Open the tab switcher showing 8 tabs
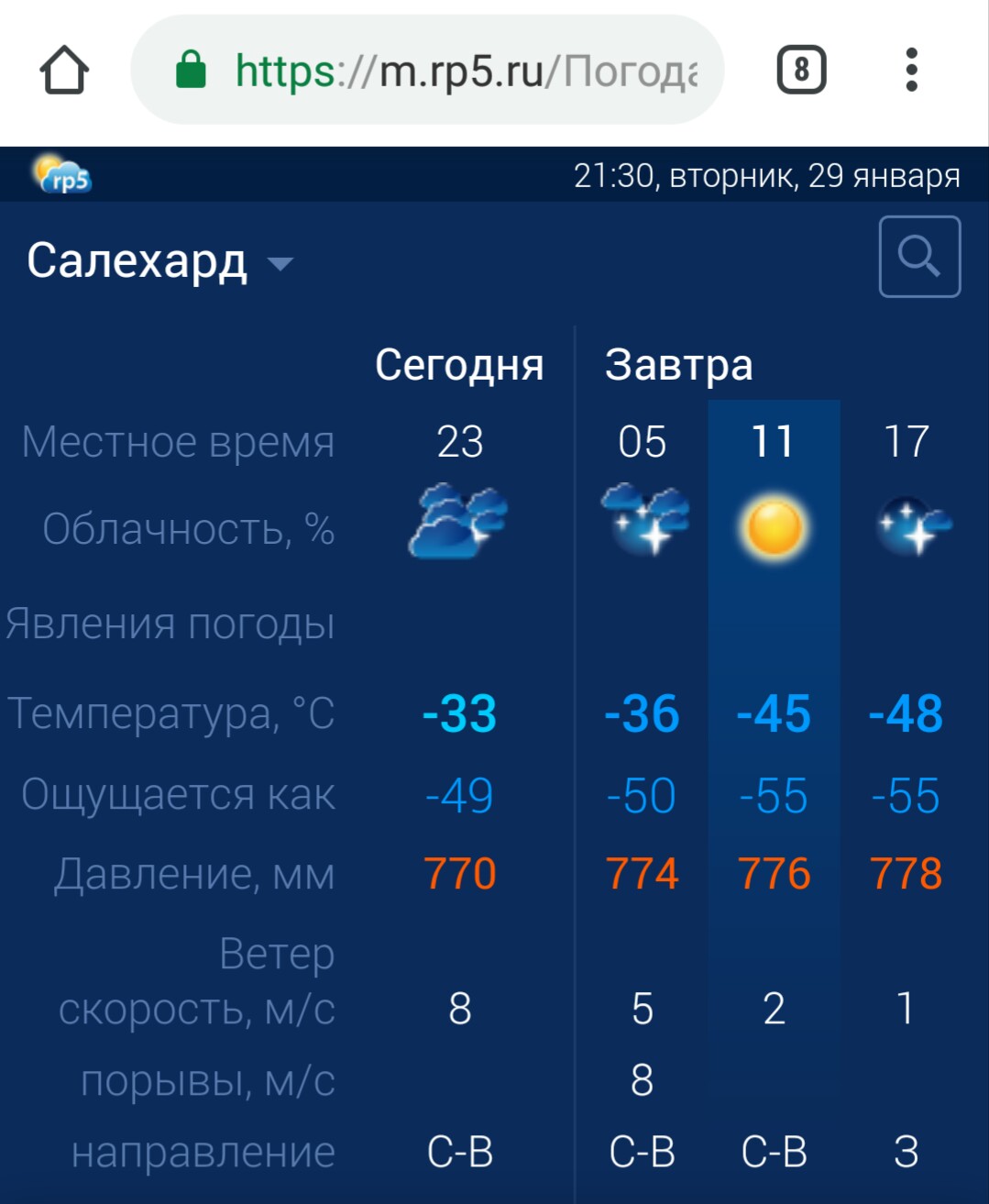The image size is (989, 1204). 800,68
